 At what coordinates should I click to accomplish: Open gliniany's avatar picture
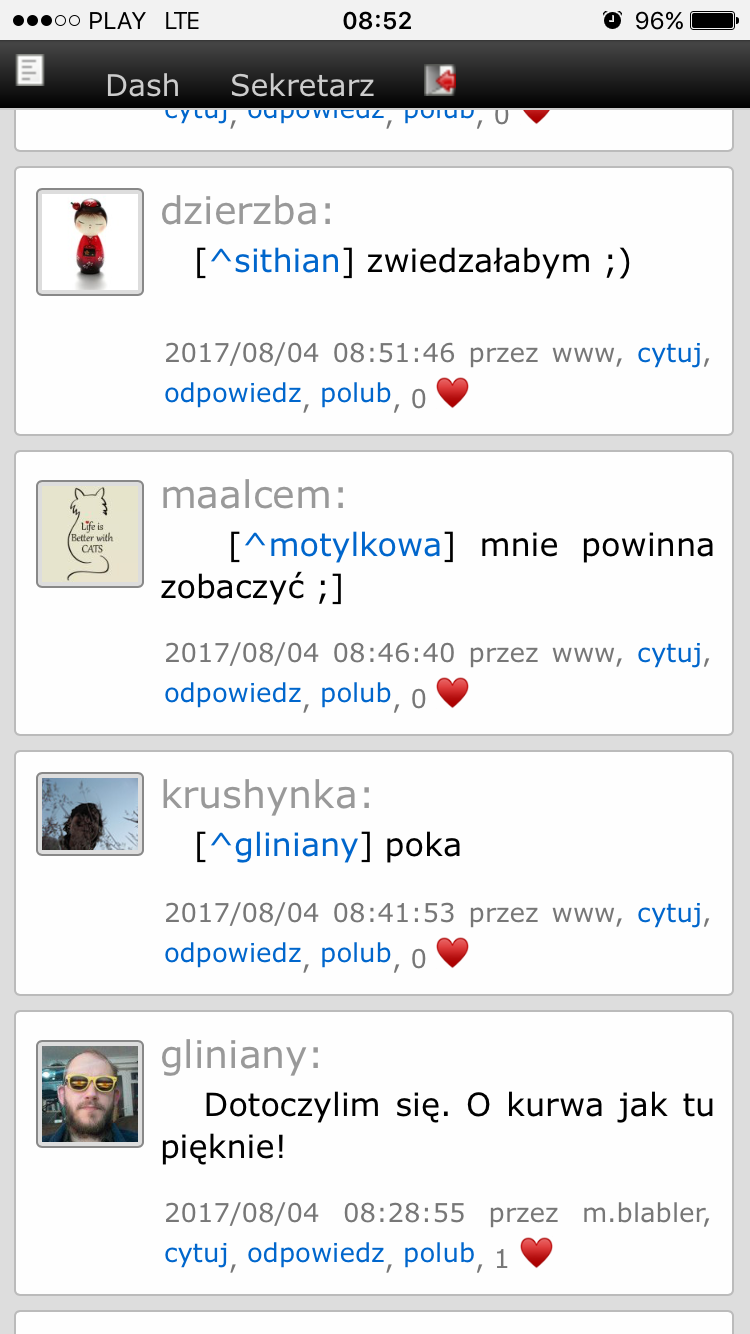click(90, 1094)
